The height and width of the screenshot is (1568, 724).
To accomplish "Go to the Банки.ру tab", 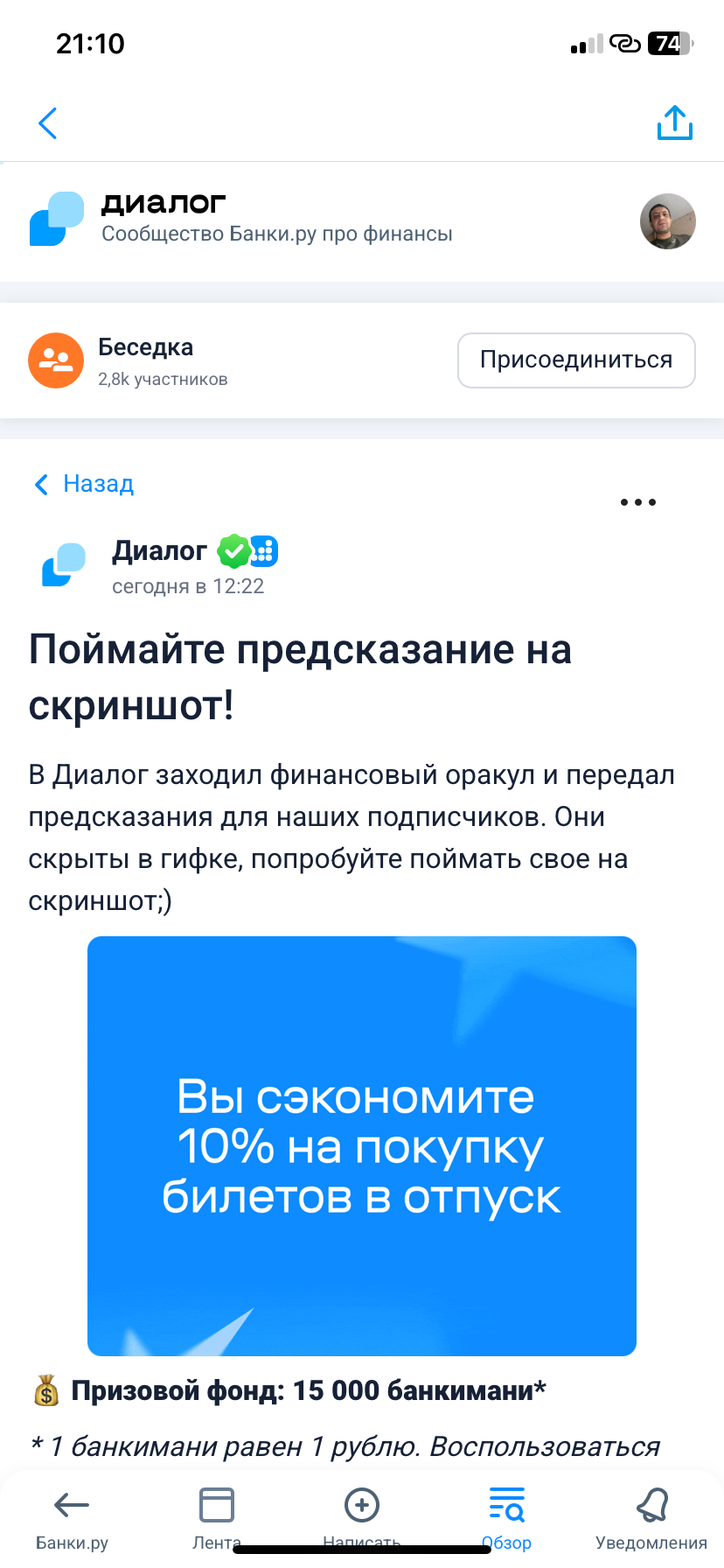I will coord(72,1519).
